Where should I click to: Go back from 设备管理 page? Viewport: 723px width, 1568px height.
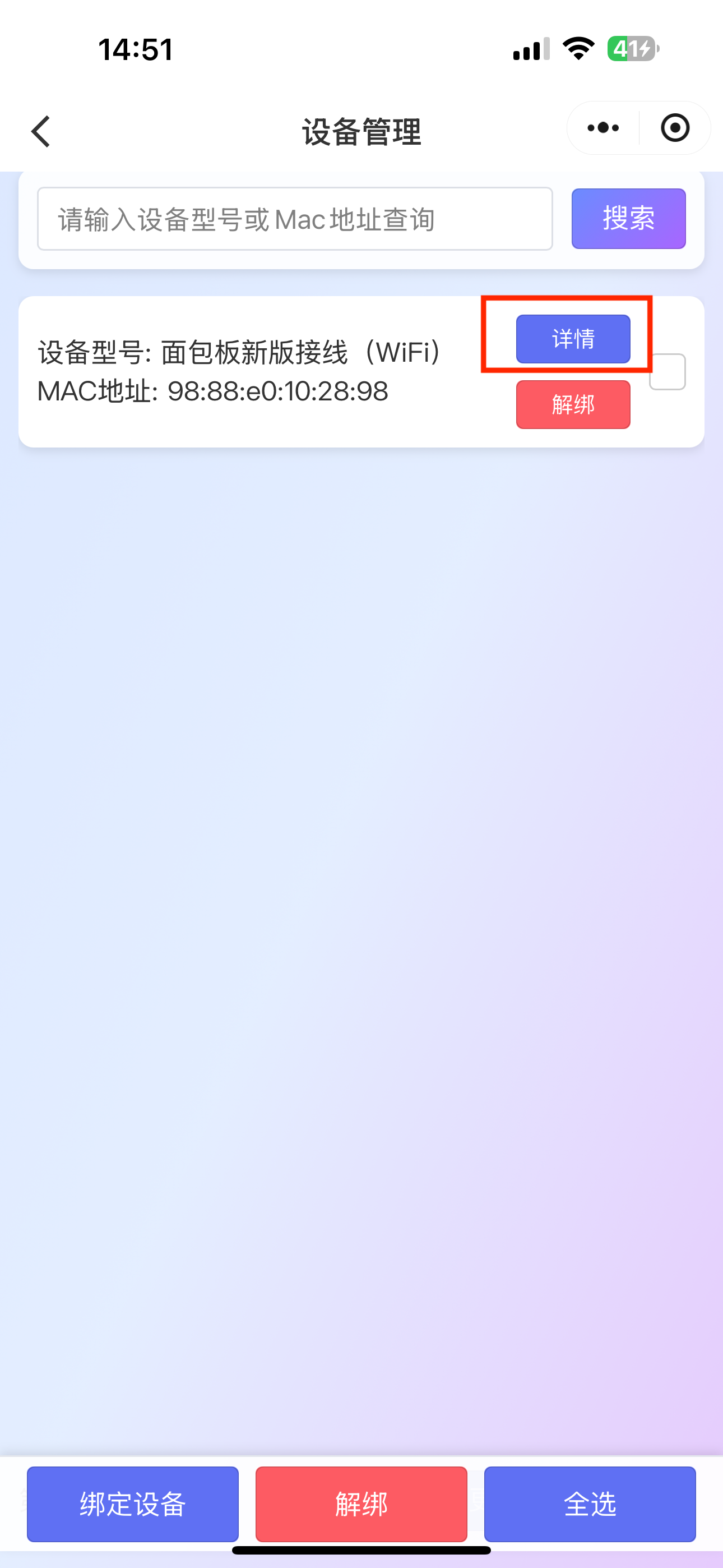pos(41,131)
